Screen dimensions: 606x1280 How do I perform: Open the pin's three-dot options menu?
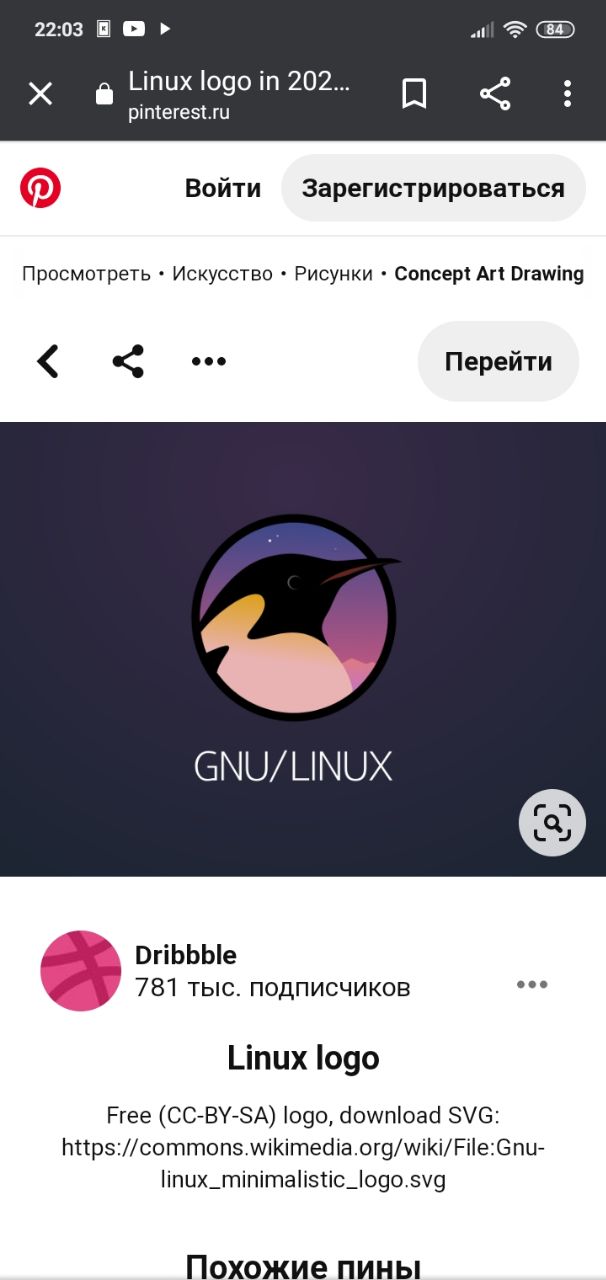[208, 361]
